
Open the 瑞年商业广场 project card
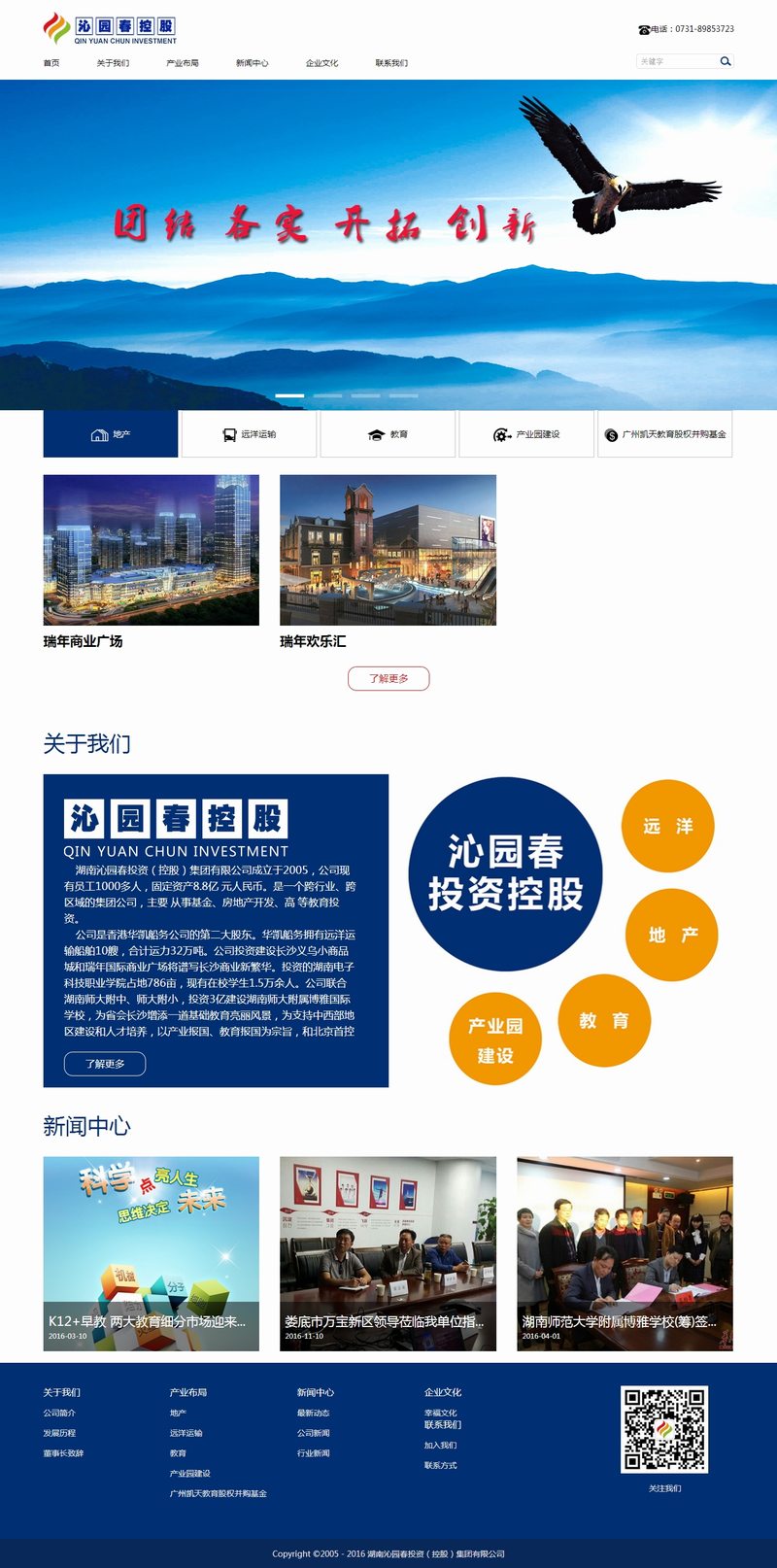(x=152, y=550)
